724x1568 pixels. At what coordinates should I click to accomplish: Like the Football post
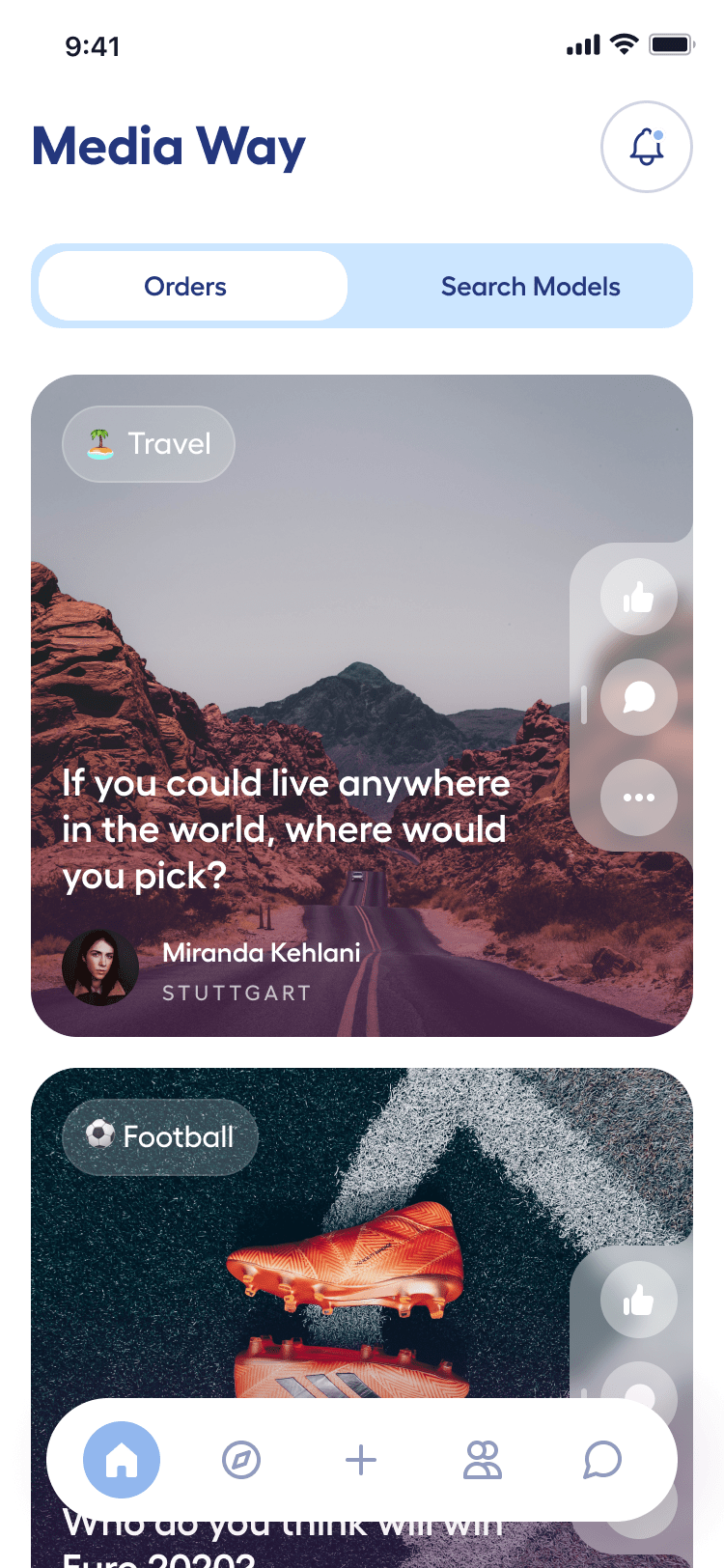[x=638, y=1300]
